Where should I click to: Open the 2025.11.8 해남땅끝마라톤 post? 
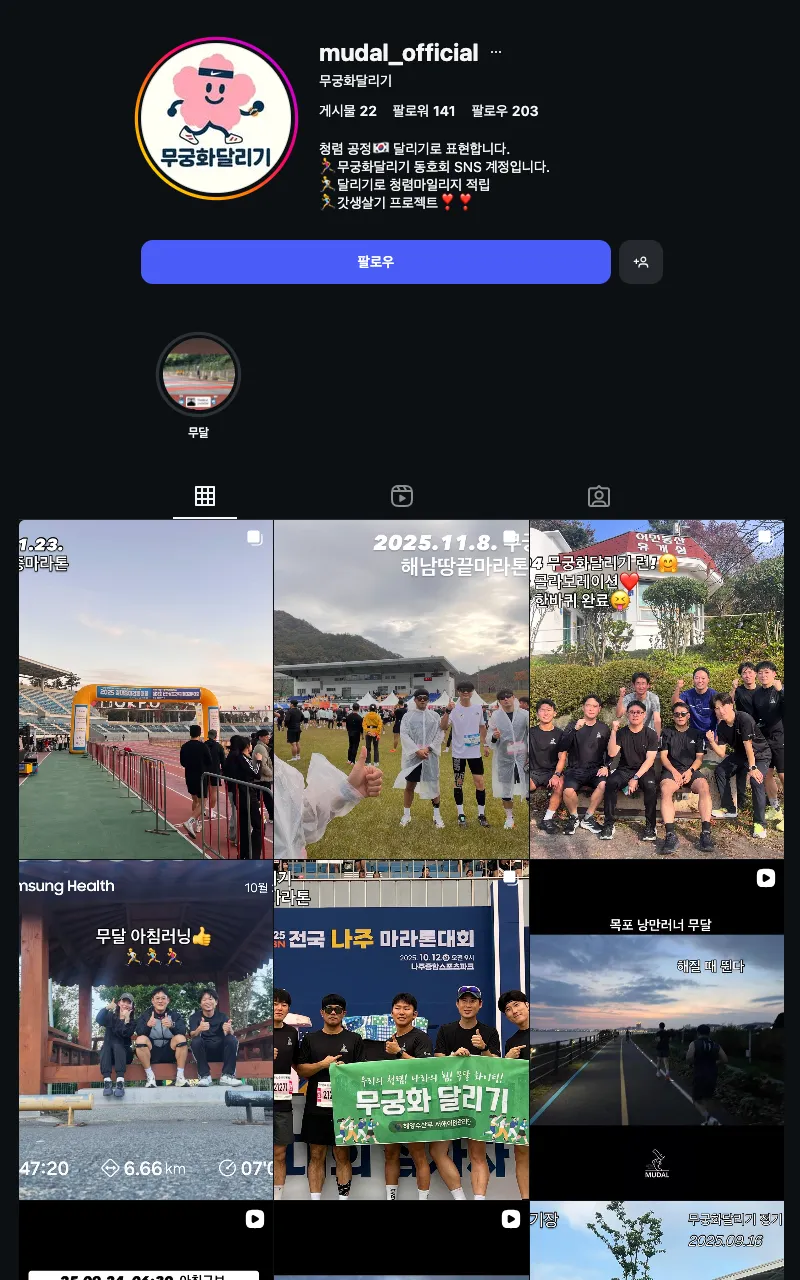(401, 690)
